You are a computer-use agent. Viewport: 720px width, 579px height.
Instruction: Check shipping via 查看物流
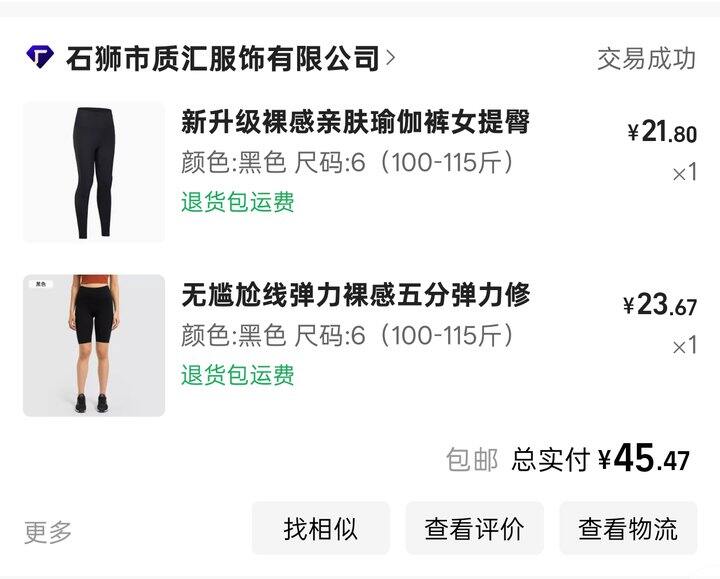coord(628,528)
